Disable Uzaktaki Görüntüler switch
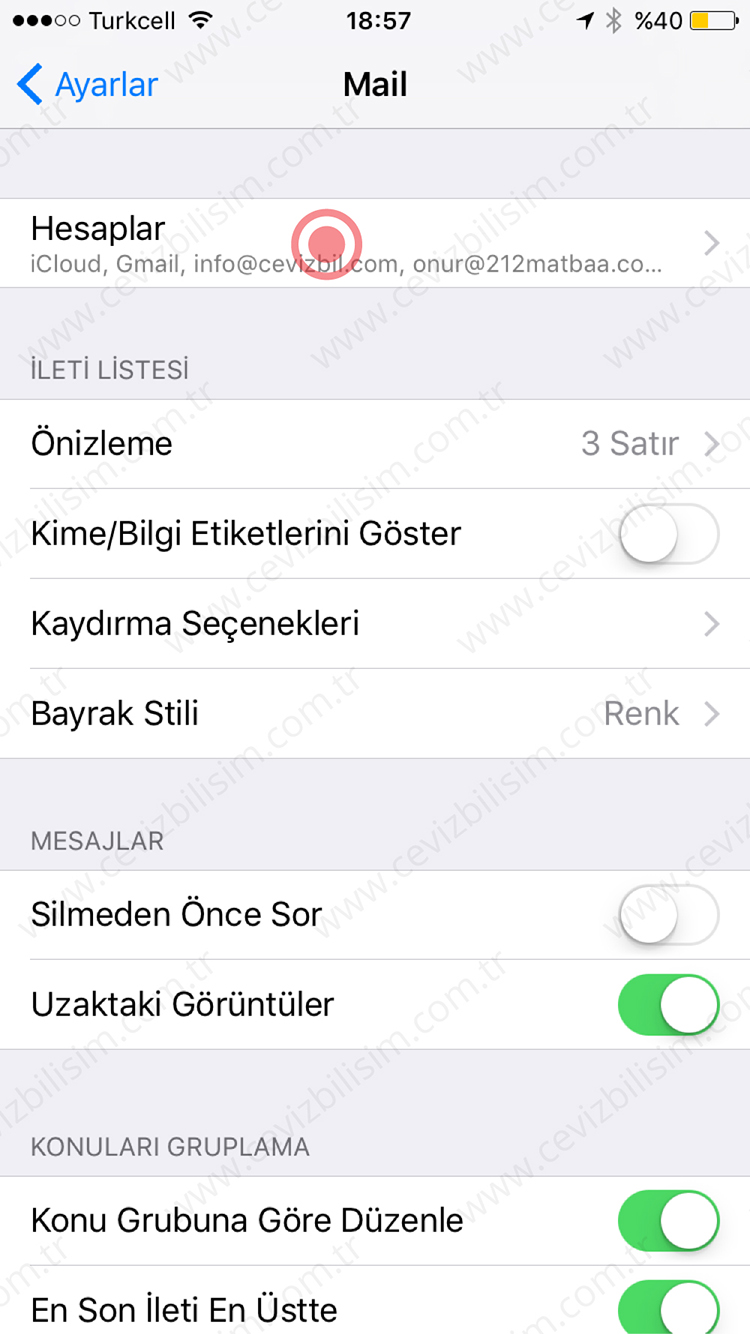Screen dimensions: 750x1334 pyautogui.click(x=668, y=1005)
